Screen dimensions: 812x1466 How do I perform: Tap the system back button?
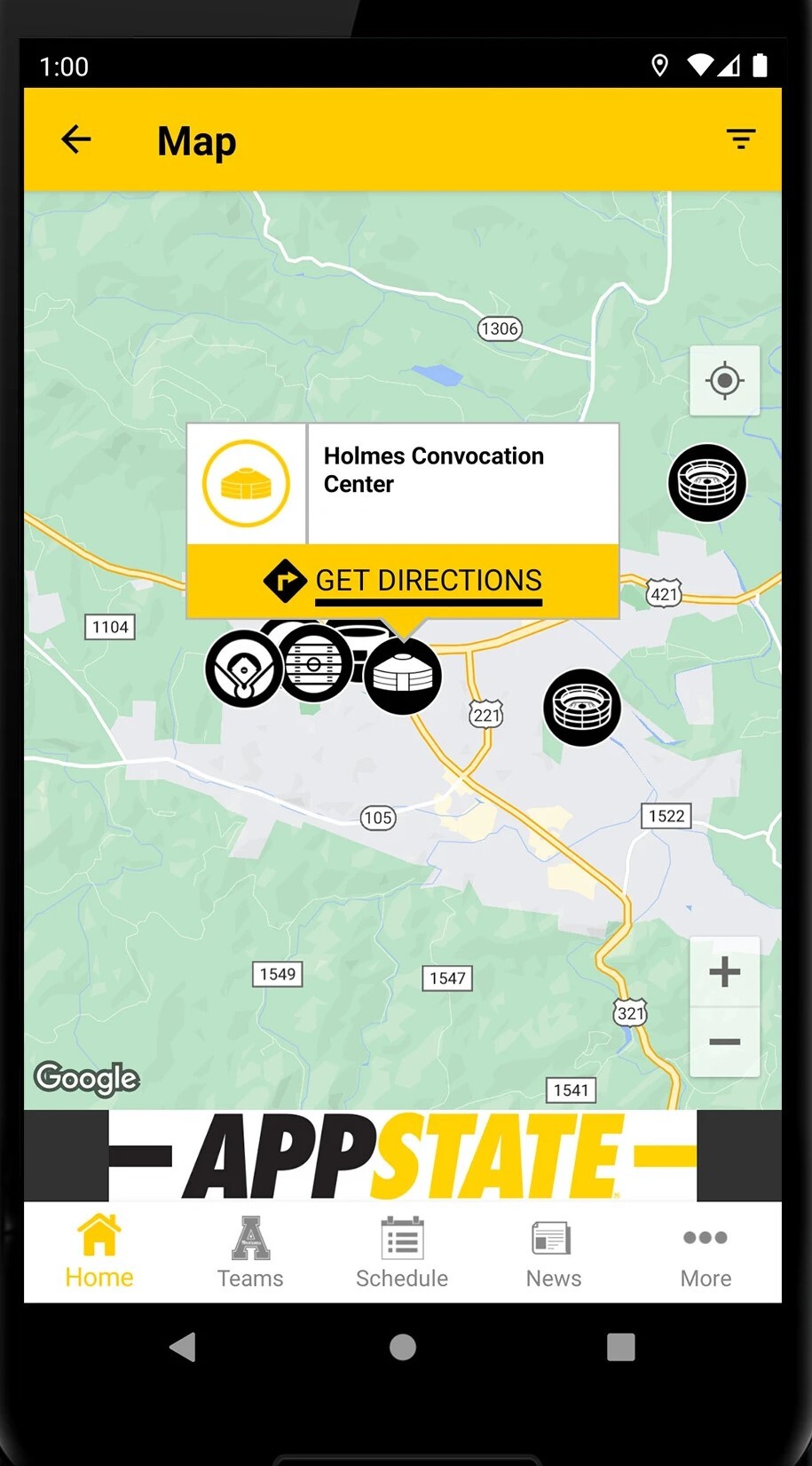click(x=183, y=1347)
